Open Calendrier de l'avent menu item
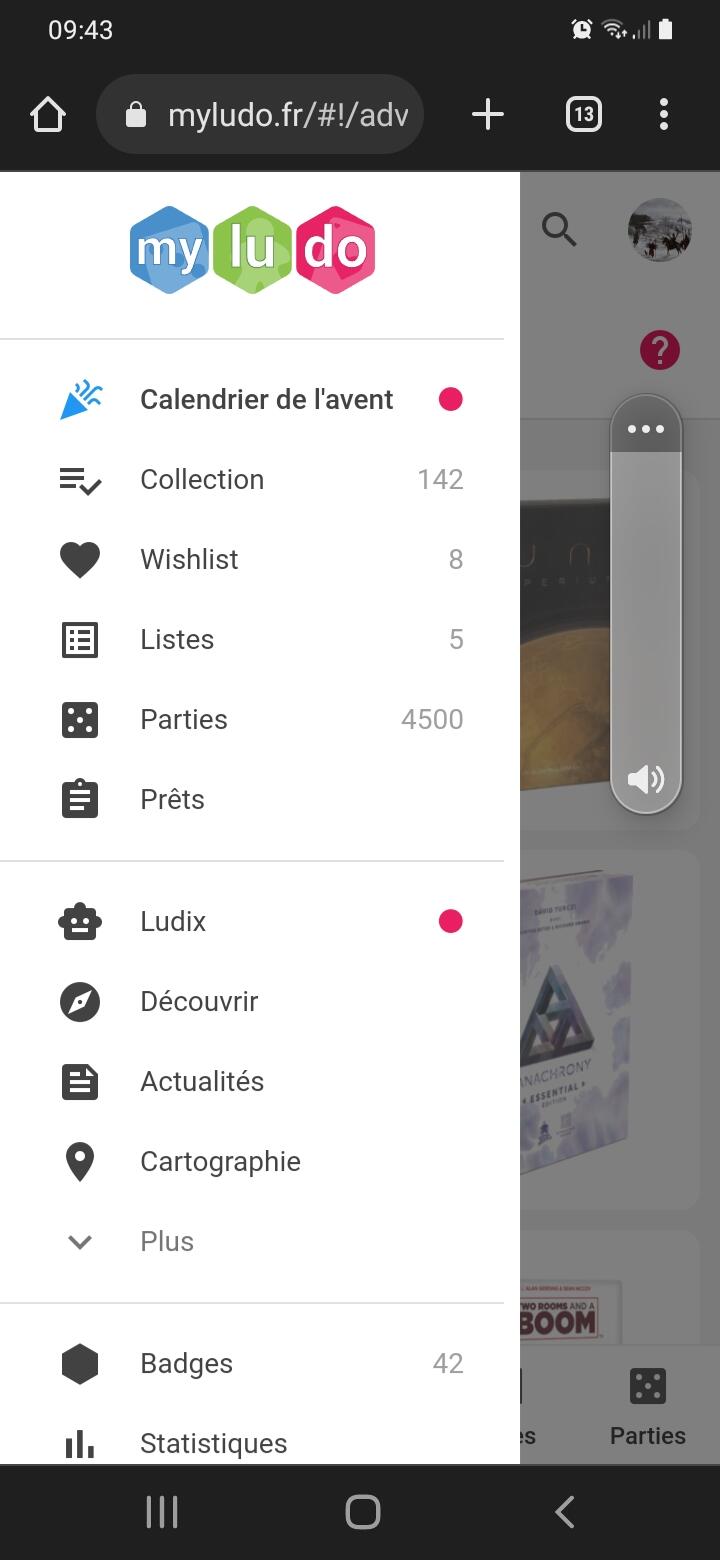 (x=266, y=400)
